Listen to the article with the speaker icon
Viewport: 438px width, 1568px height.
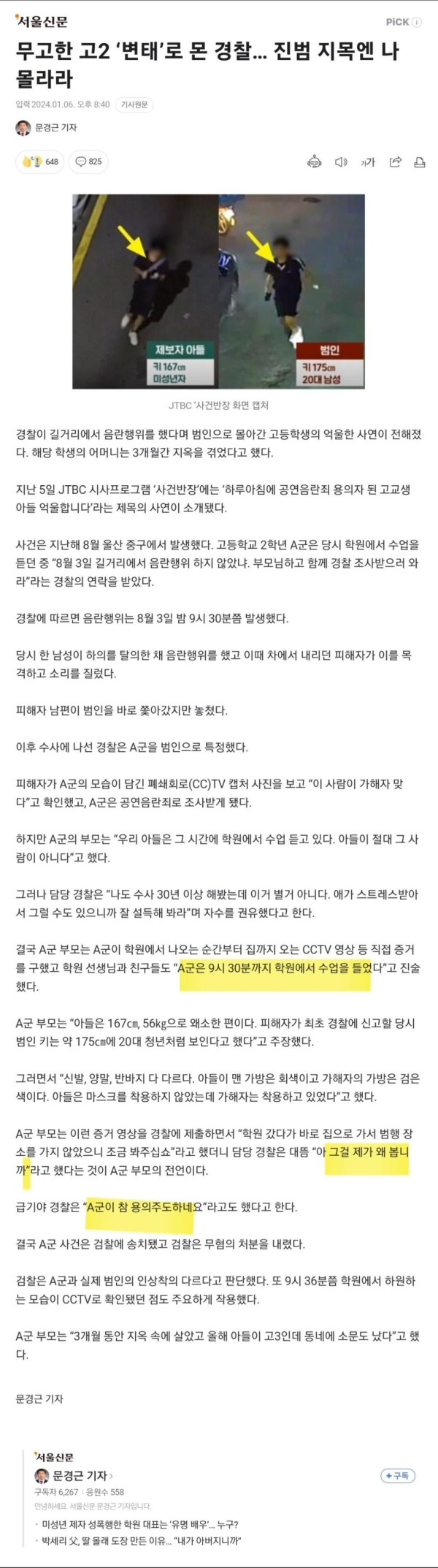coord(341,162)
